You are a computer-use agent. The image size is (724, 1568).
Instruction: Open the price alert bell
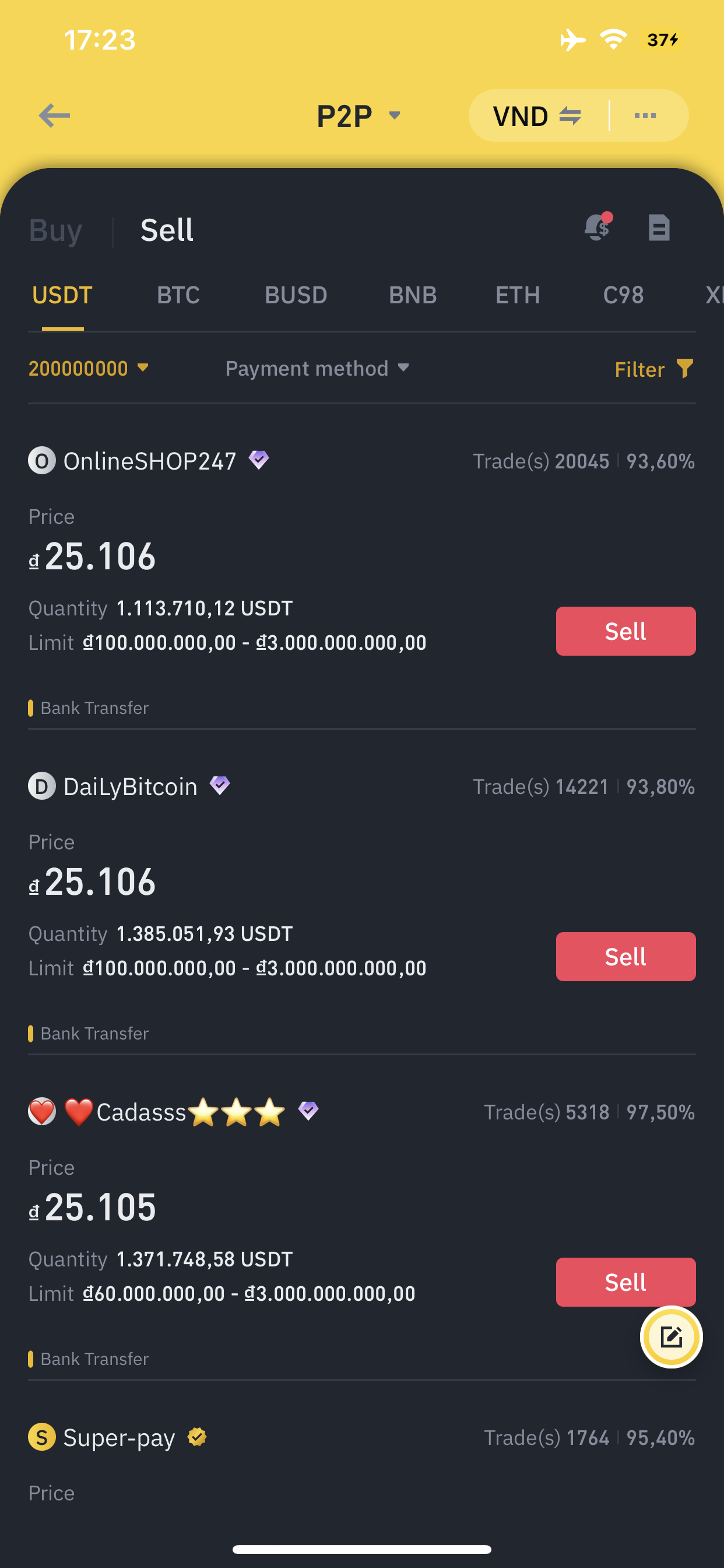click(598, 228)
